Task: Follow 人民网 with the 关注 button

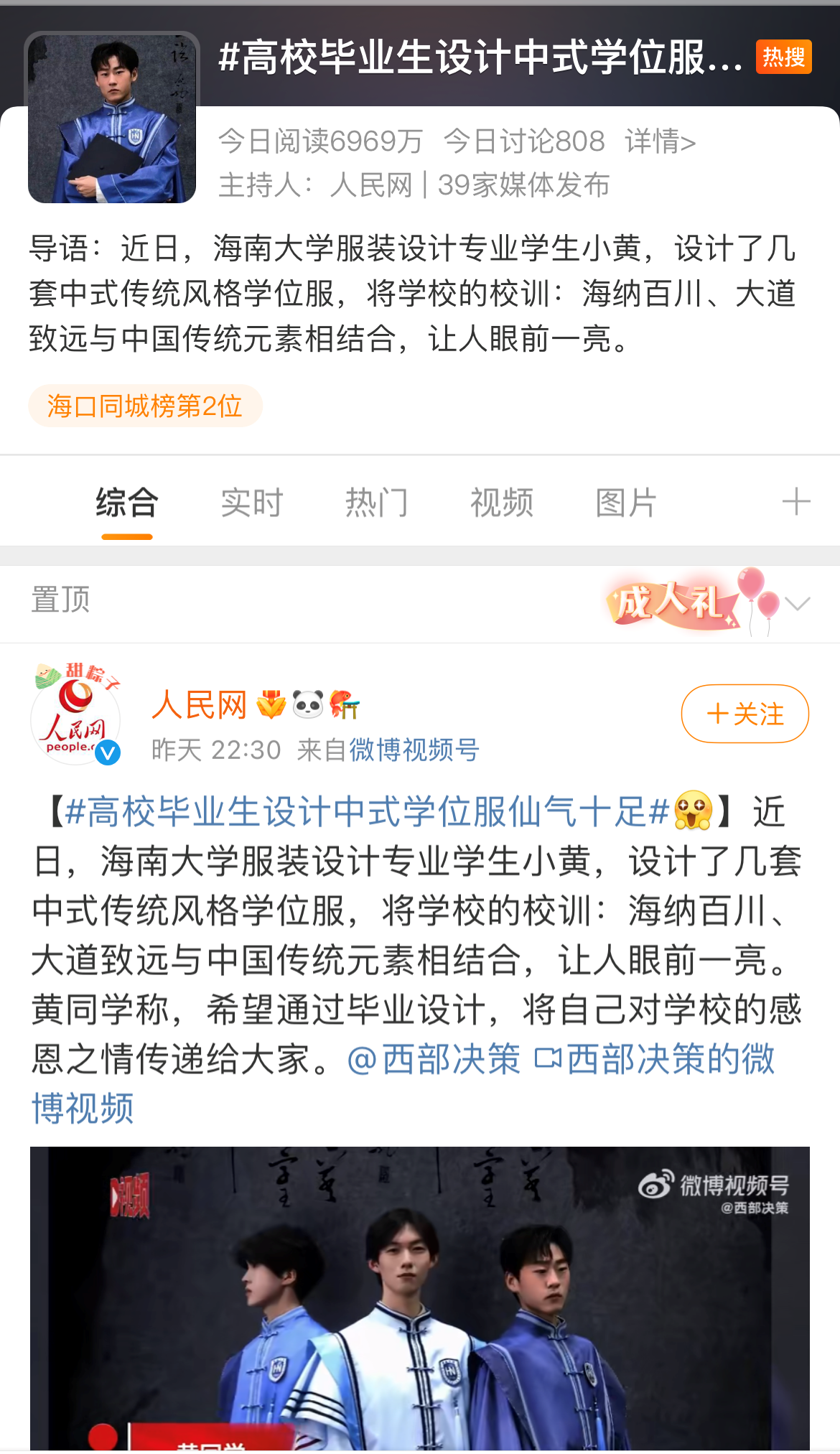Action: point(745,714)
